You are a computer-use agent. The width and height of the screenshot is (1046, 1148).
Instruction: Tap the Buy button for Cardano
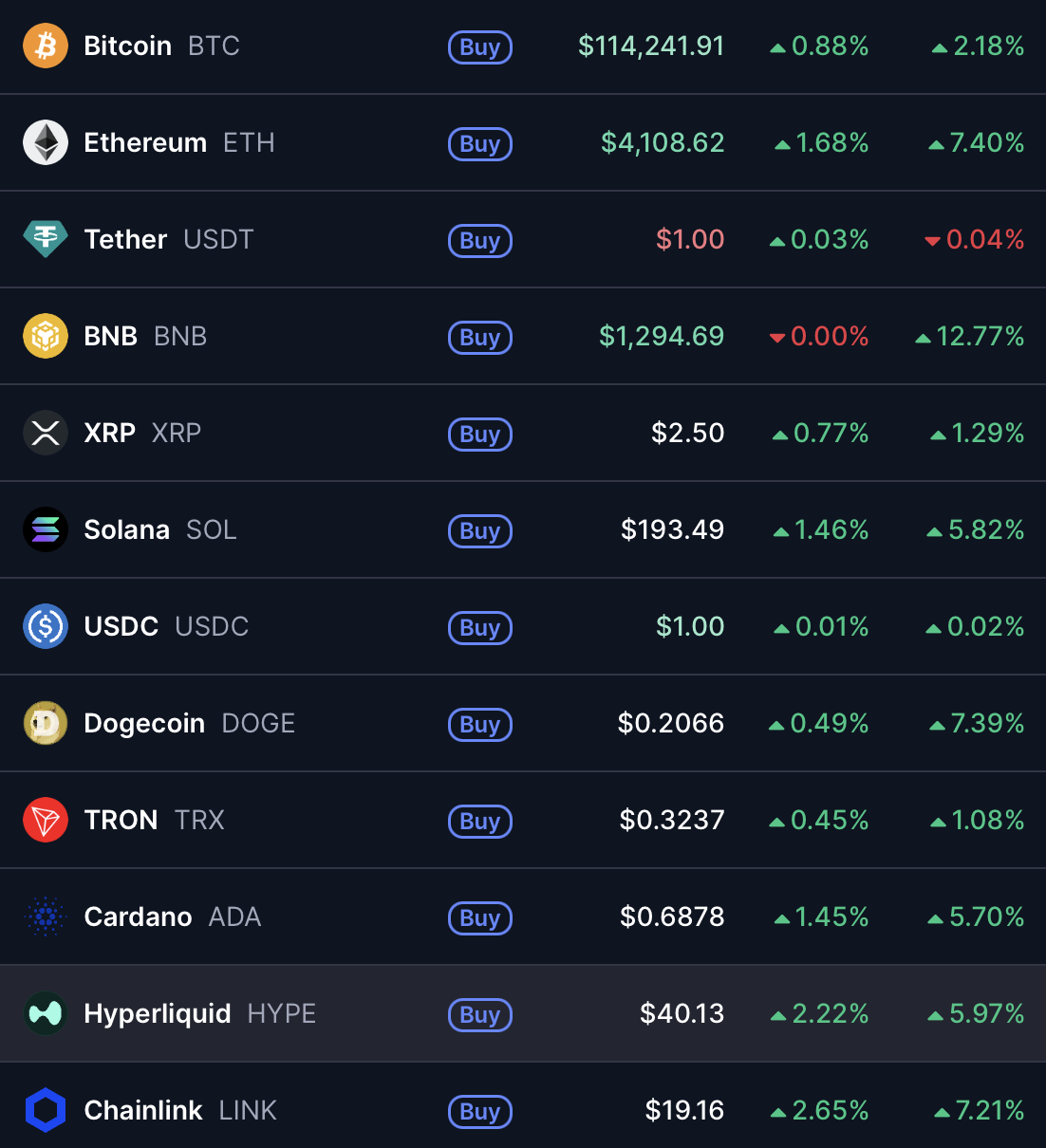pos(479,918)
